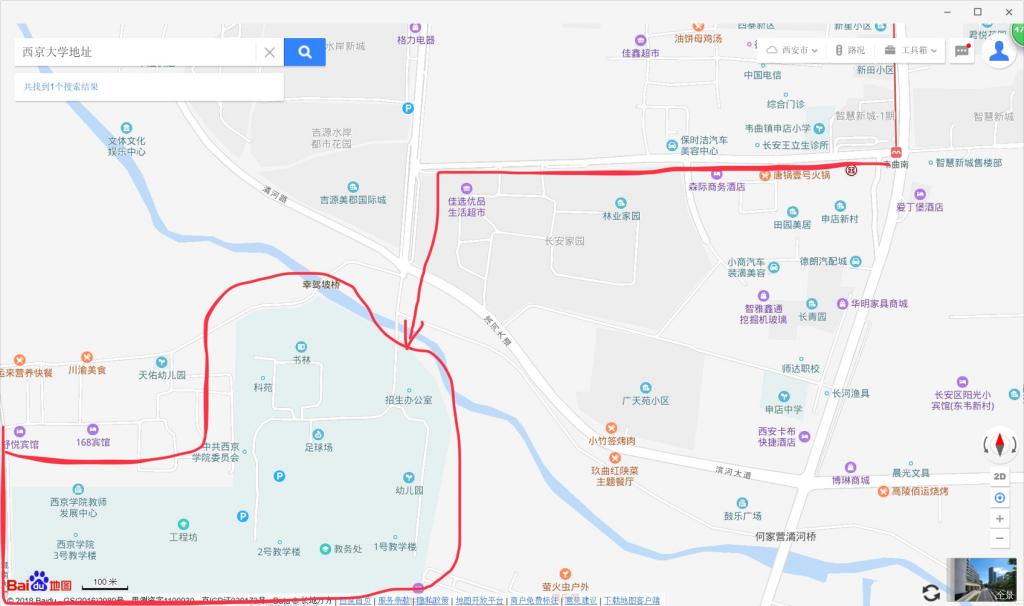The height and width of the screenshot is (606, 1024).
Task: Zoom out with the minus button
Action: (1000, 540)
